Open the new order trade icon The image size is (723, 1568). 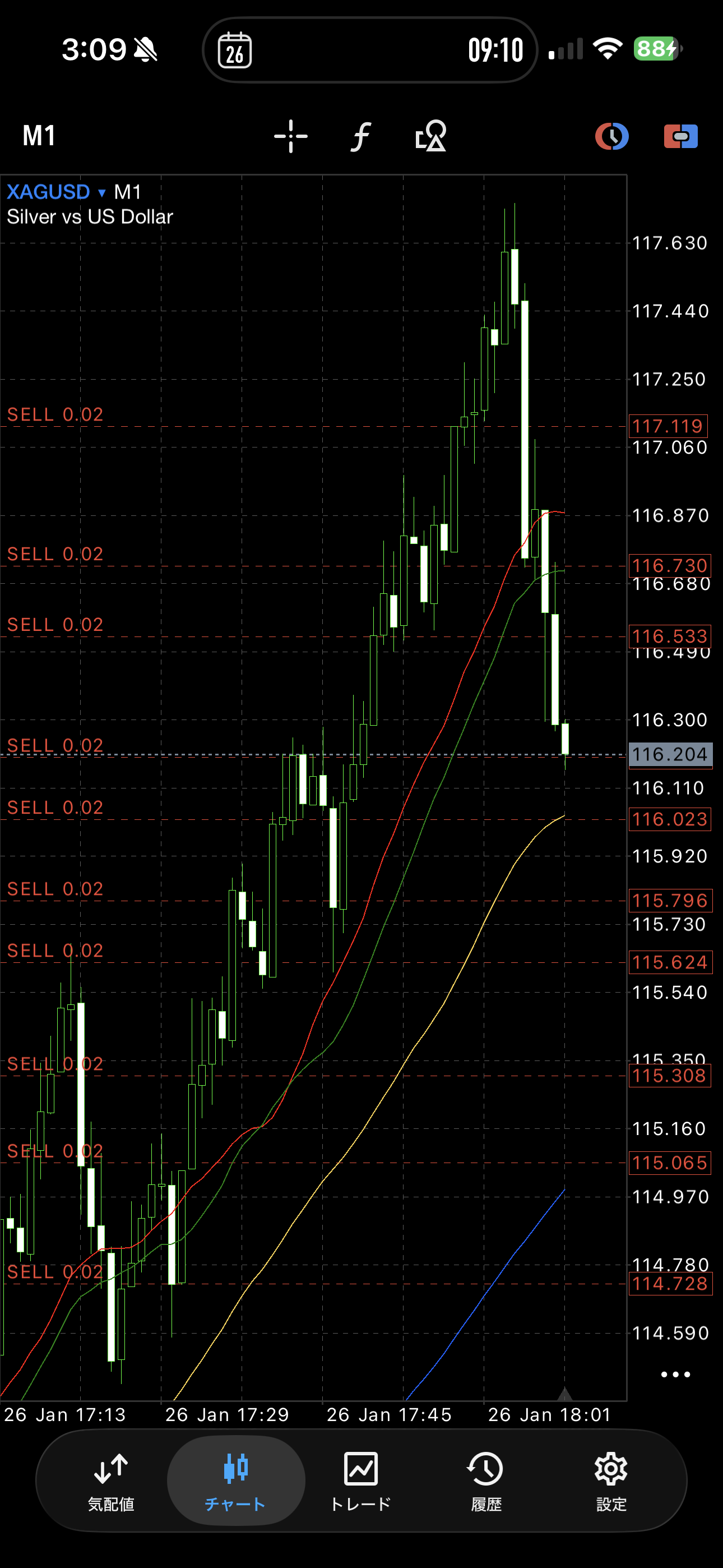680,136
